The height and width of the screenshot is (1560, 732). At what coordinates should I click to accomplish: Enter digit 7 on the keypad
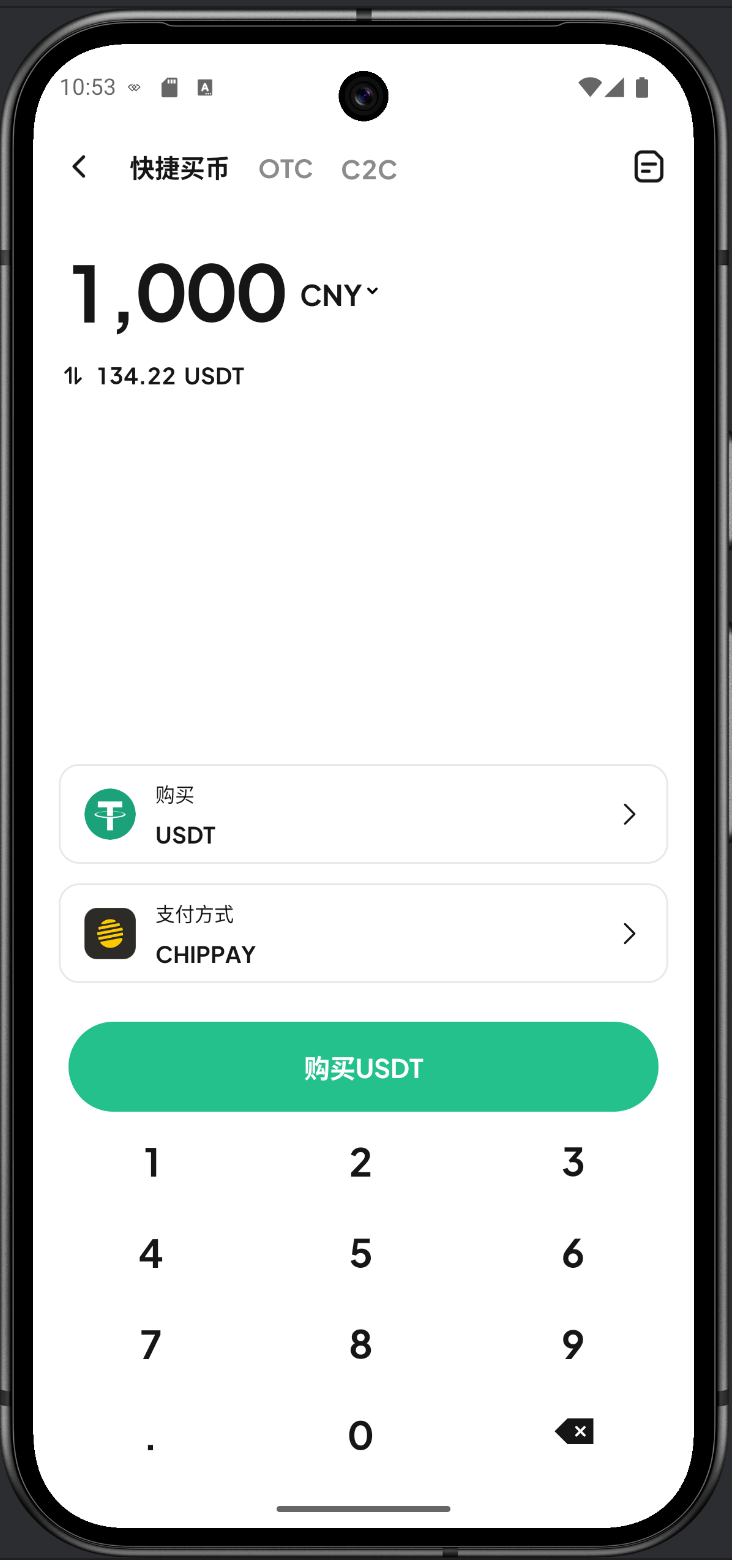pos(151,1344)
